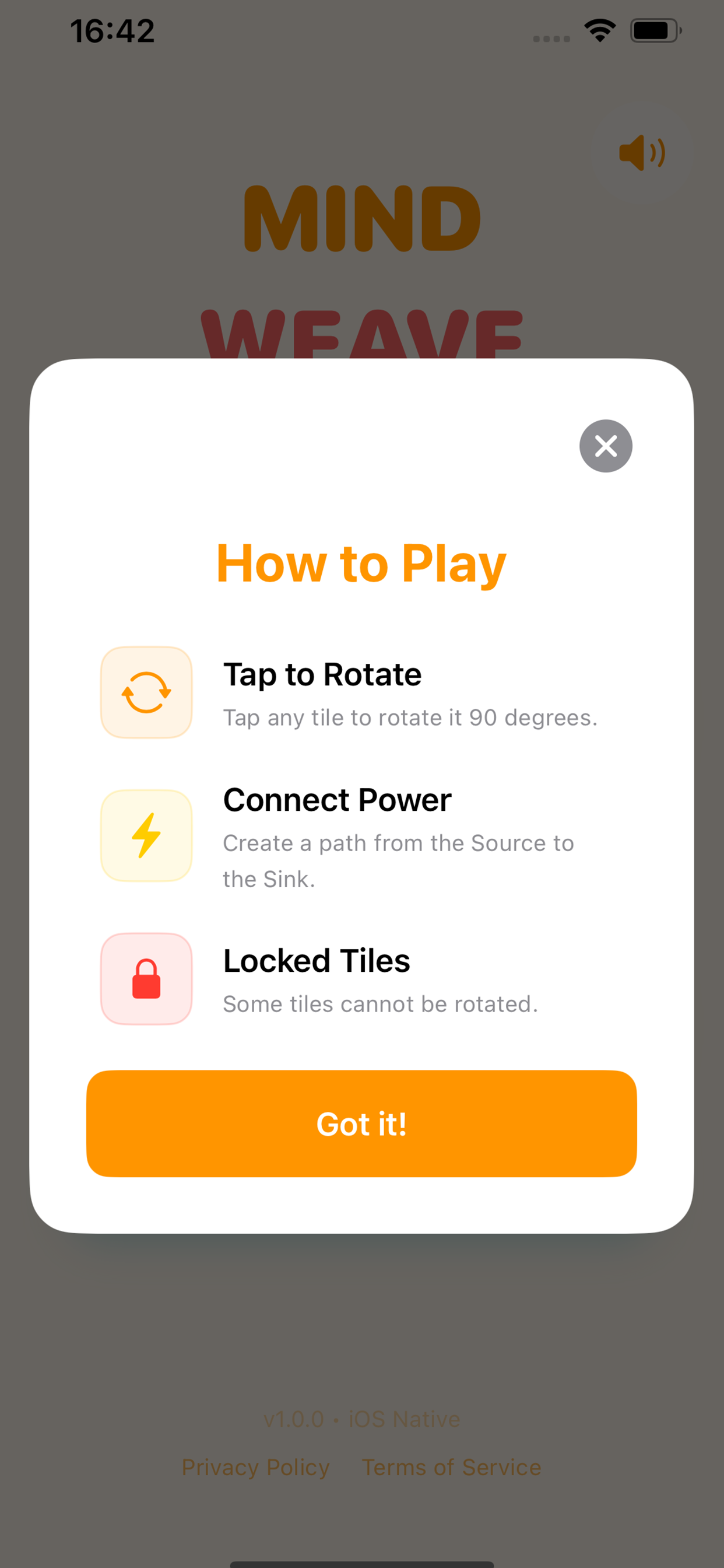Open the Privacy Policy link
This screenshot has width=724, height=1568.
255,1467
